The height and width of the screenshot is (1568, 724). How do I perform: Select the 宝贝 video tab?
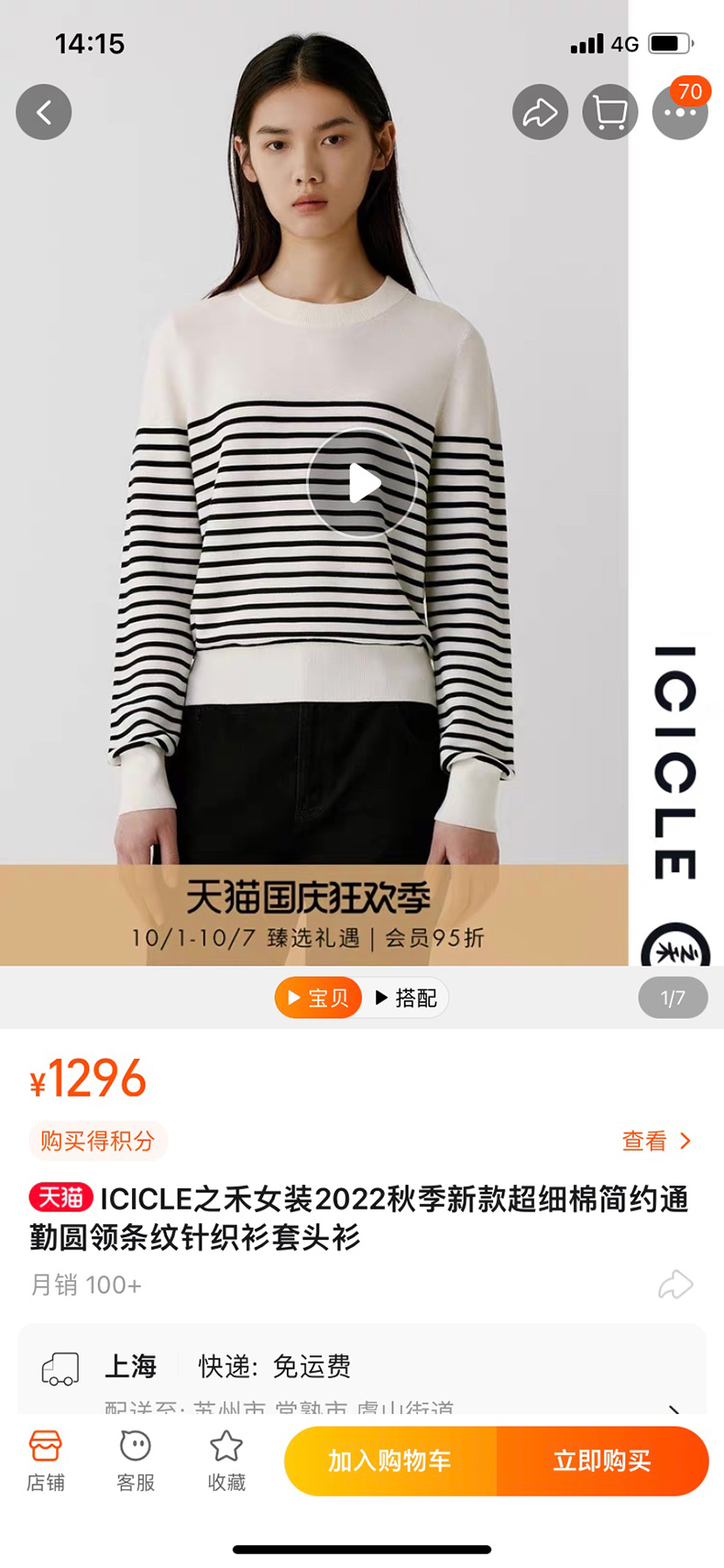tap(318, 998)
